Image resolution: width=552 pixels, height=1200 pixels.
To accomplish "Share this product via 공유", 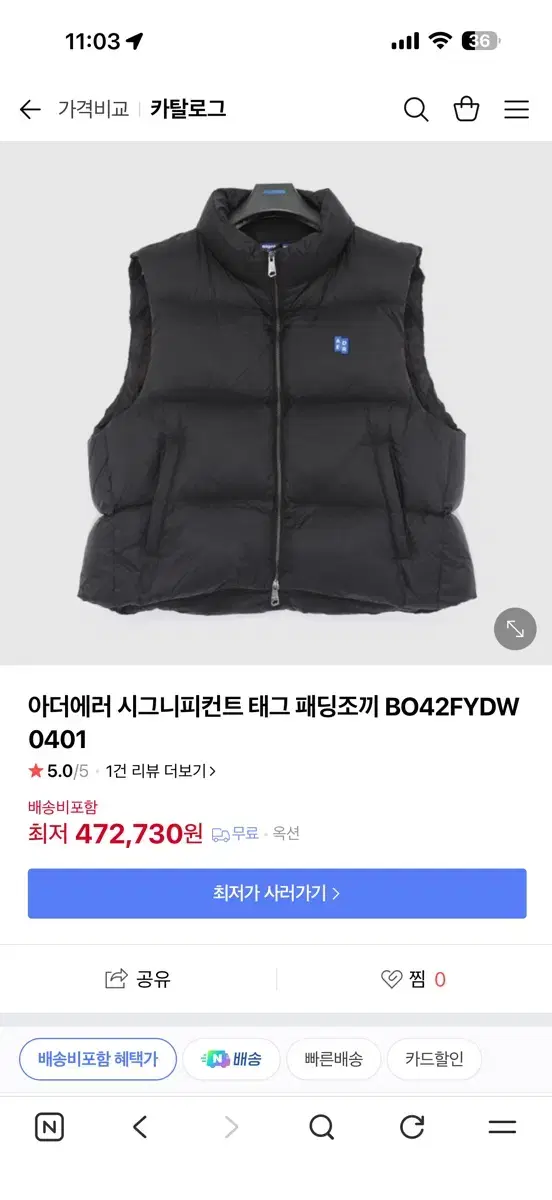I will 138,979.
